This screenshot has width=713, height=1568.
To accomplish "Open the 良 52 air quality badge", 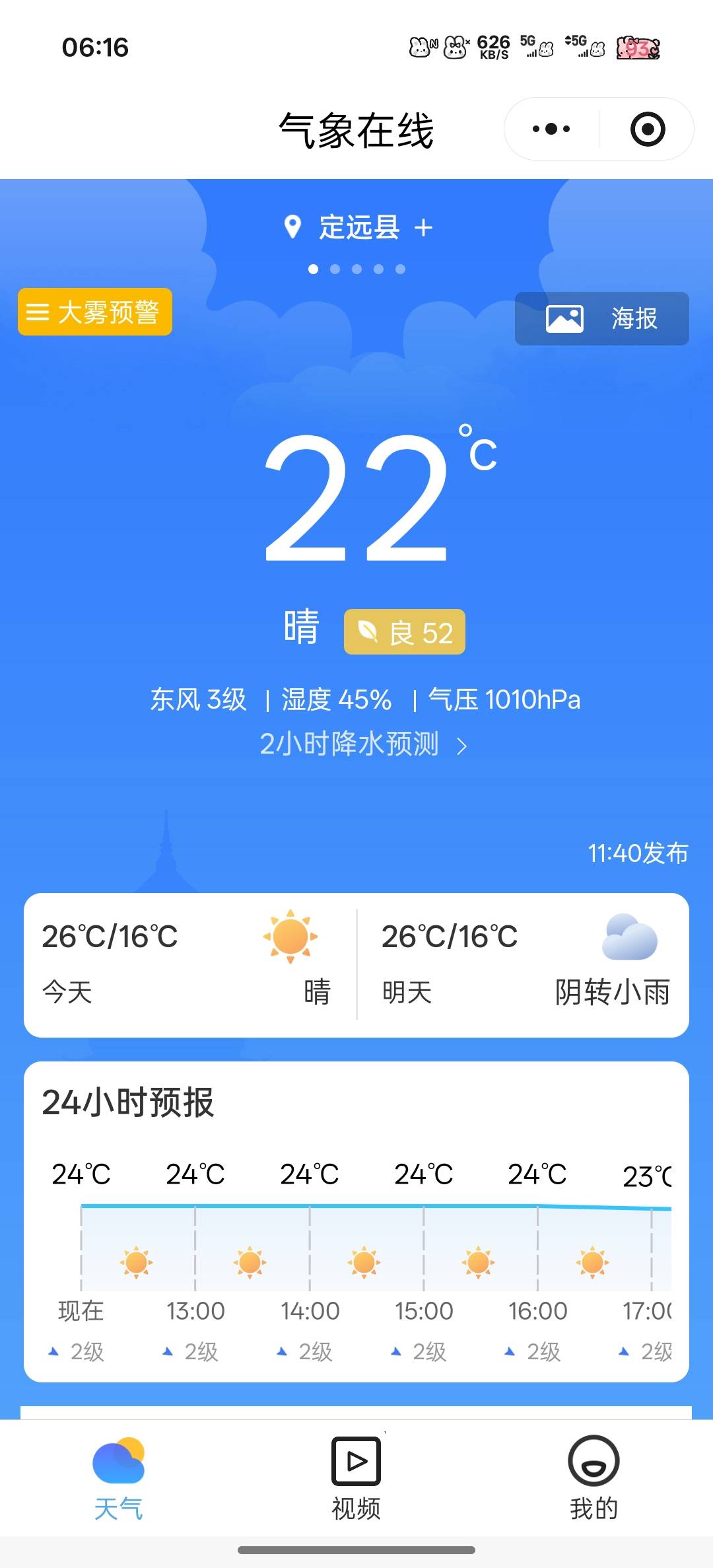I will click(404, 632).
